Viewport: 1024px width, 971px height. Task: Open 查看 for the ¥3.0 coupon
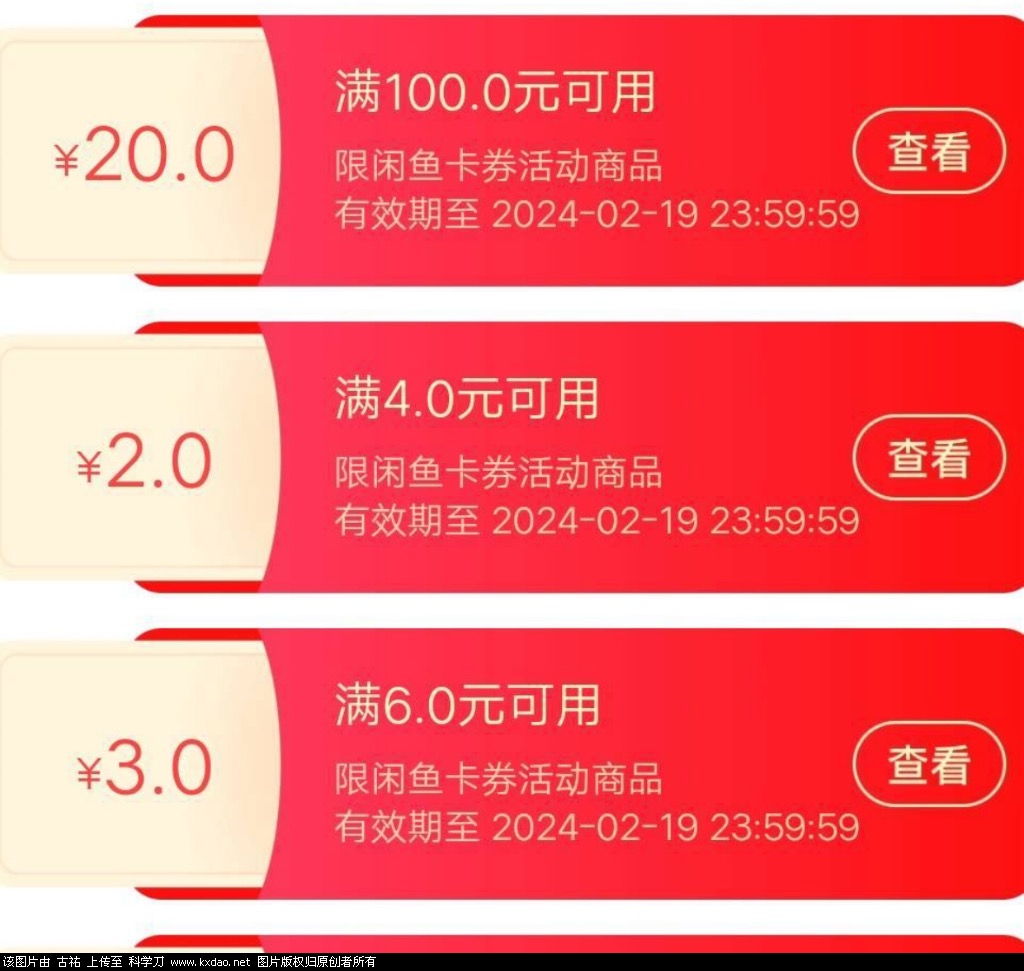tap(928, 764)
